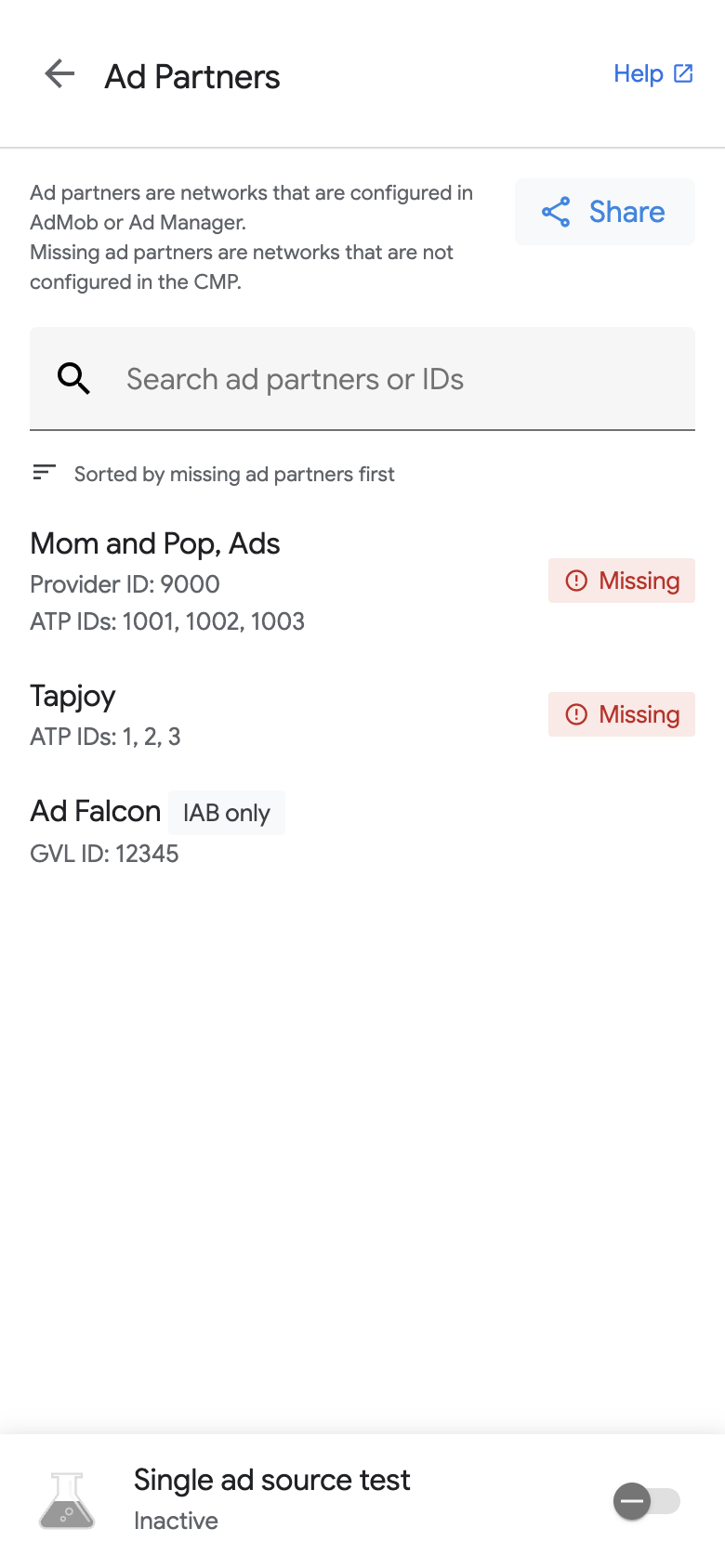Open the Help link

(640, 72)
